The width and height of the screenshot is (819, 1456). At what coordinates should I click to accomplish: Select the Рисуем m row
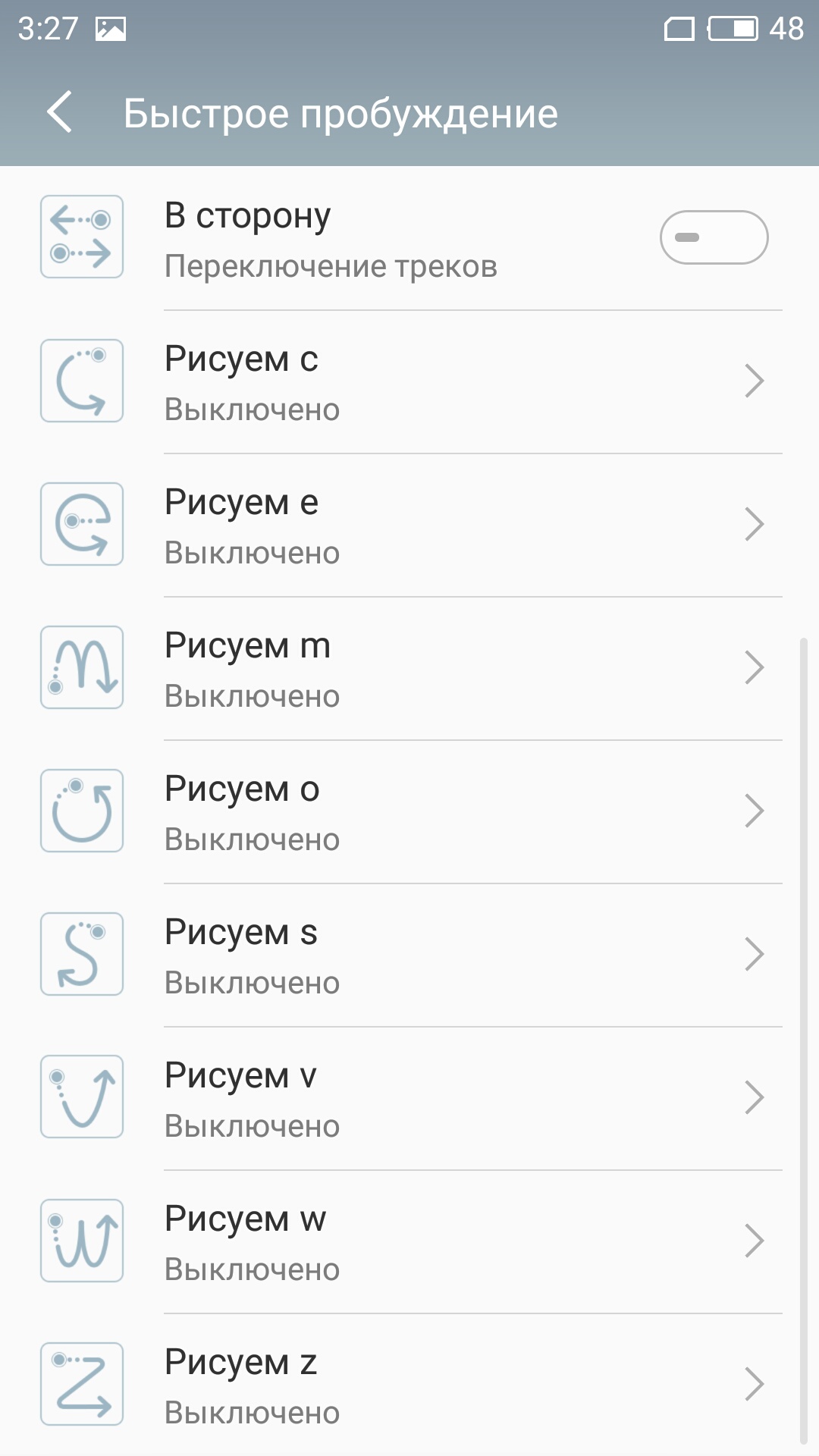[x=409, y=669]
